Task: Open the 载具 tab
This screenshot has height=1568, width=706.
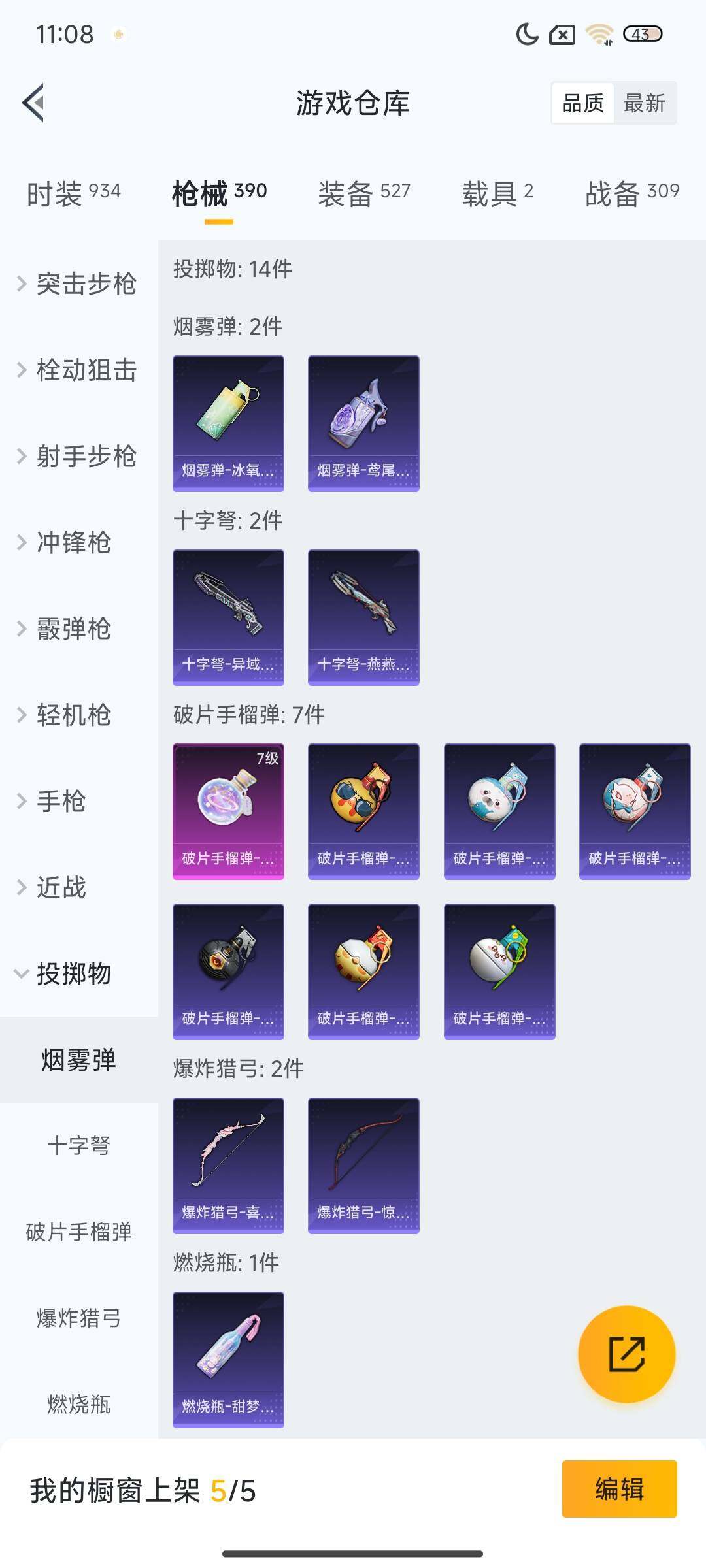Action: [497, 194]
